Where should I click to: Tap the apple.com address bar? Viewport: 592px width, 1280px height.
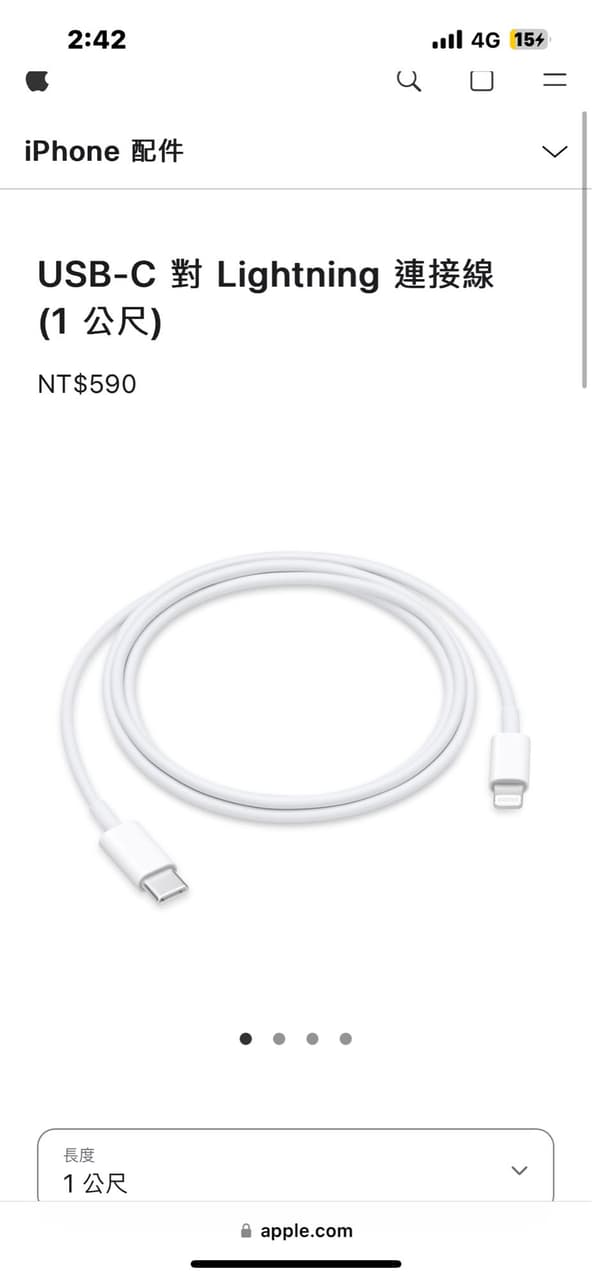296,1231
